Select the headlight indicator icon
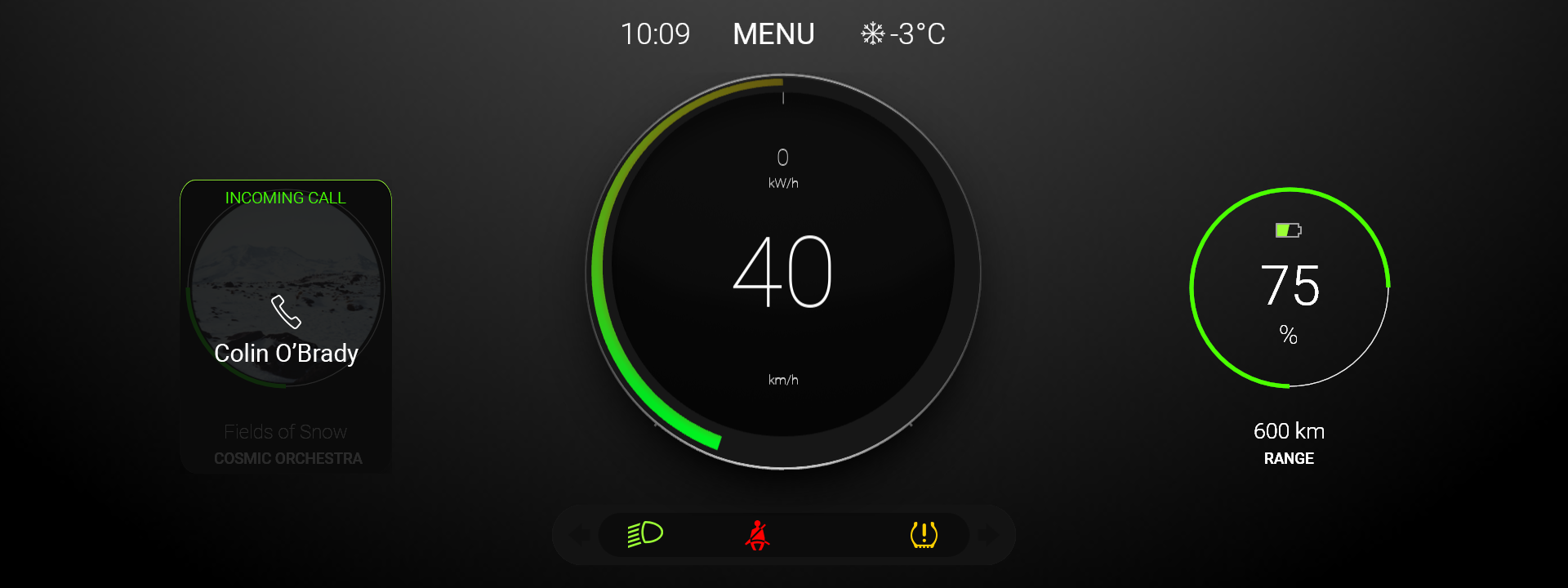The height and width of the screenshot is (588, 1568). click(x=645, y=534)
